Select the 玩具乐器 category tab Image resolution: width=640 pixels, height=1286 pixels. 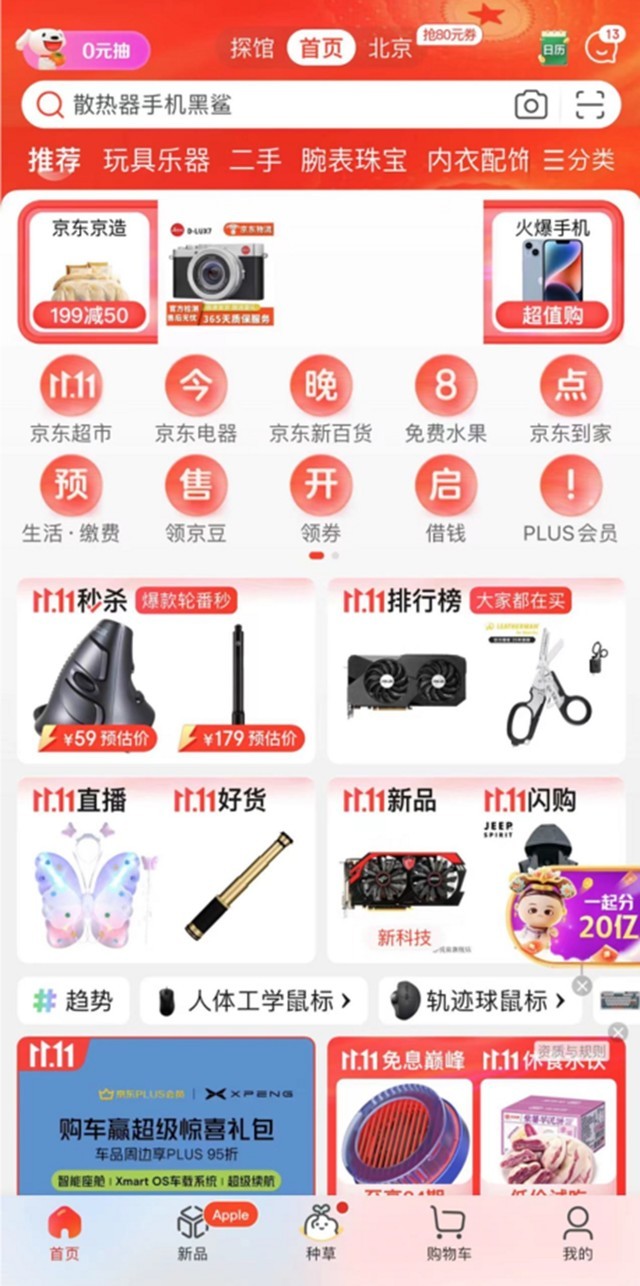pos(157,160)
